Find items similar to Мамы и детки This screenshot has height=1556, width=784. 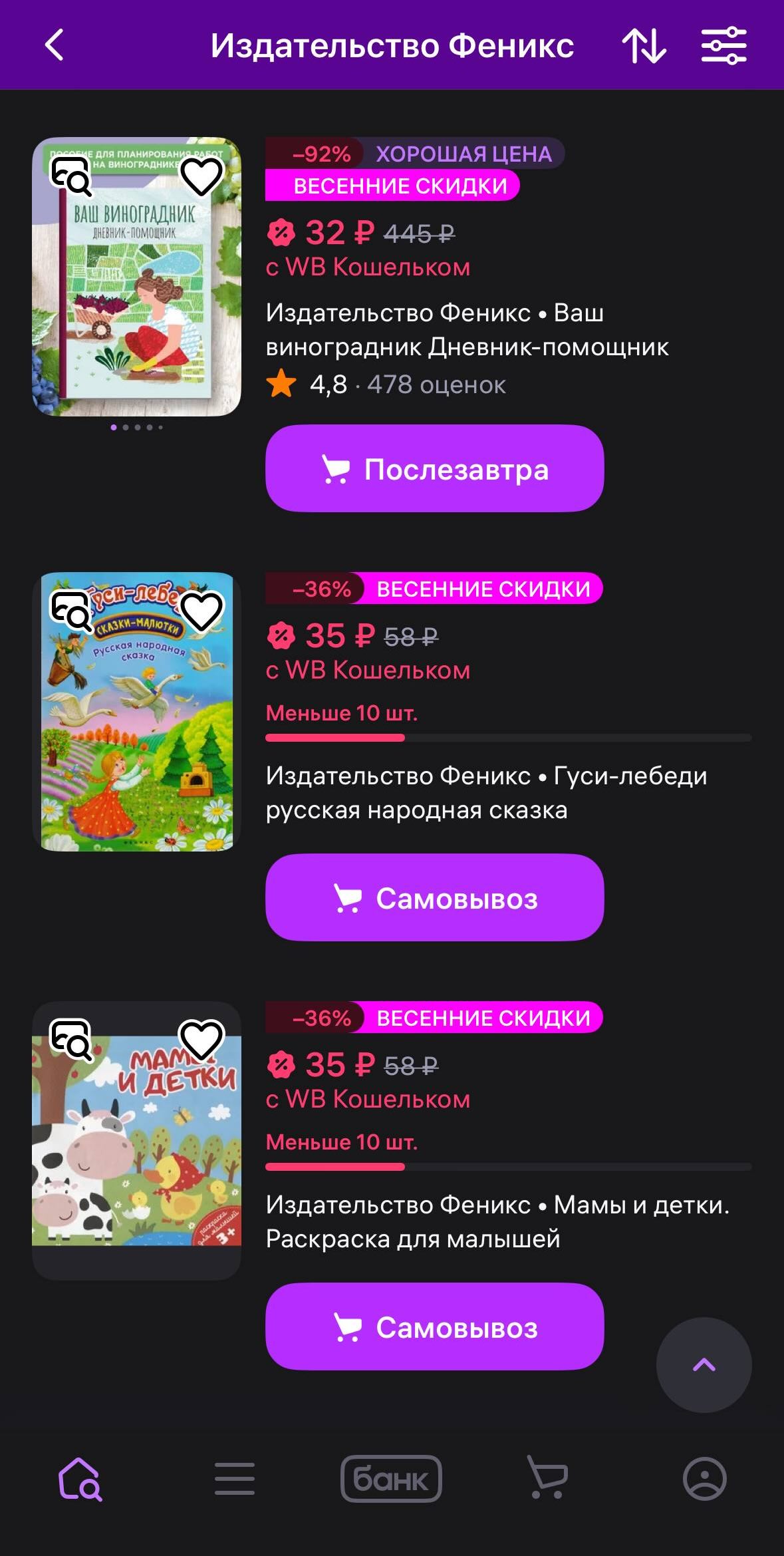coord(71,1040)
